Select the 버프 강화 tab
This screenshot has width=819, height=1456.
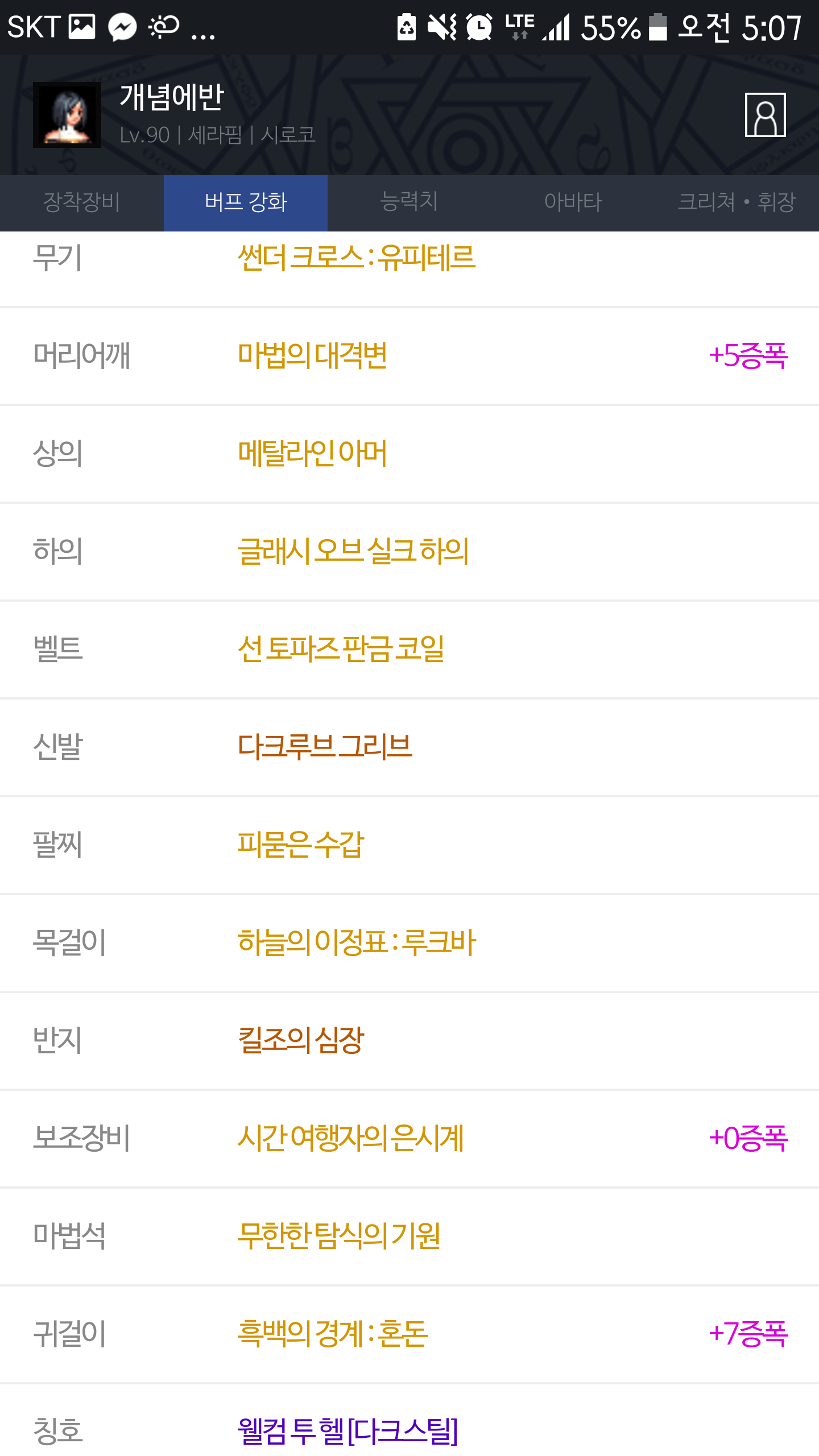246,202
